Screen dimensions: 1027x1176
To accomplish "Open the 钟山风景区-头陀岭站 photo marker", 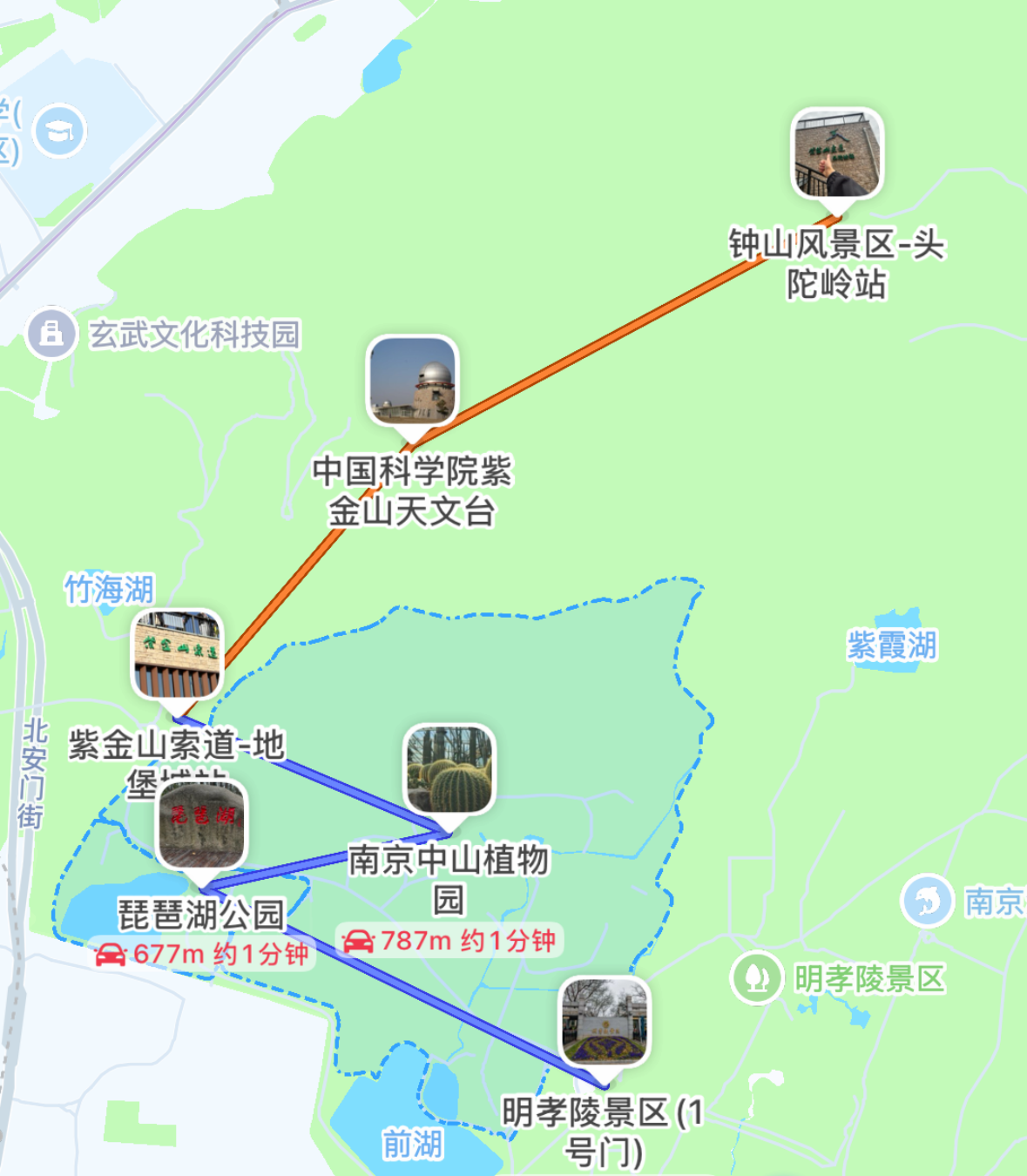I will click(837, 154).
